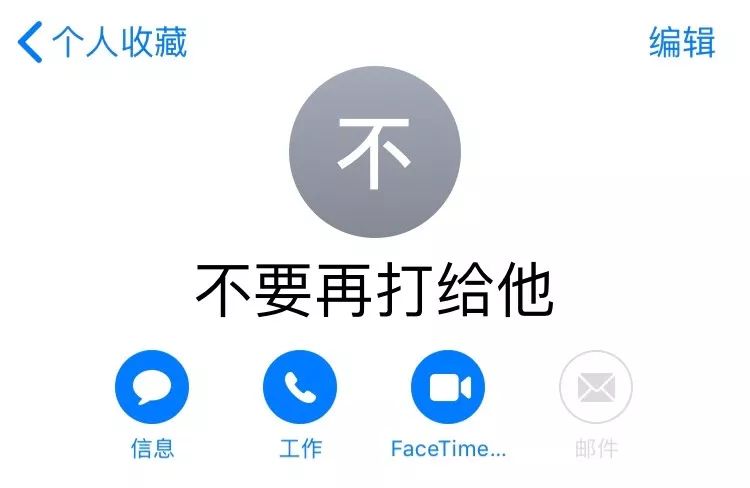Call the 工作 number
This screenshot has height=488, width=750.
[x=300, y=387]
